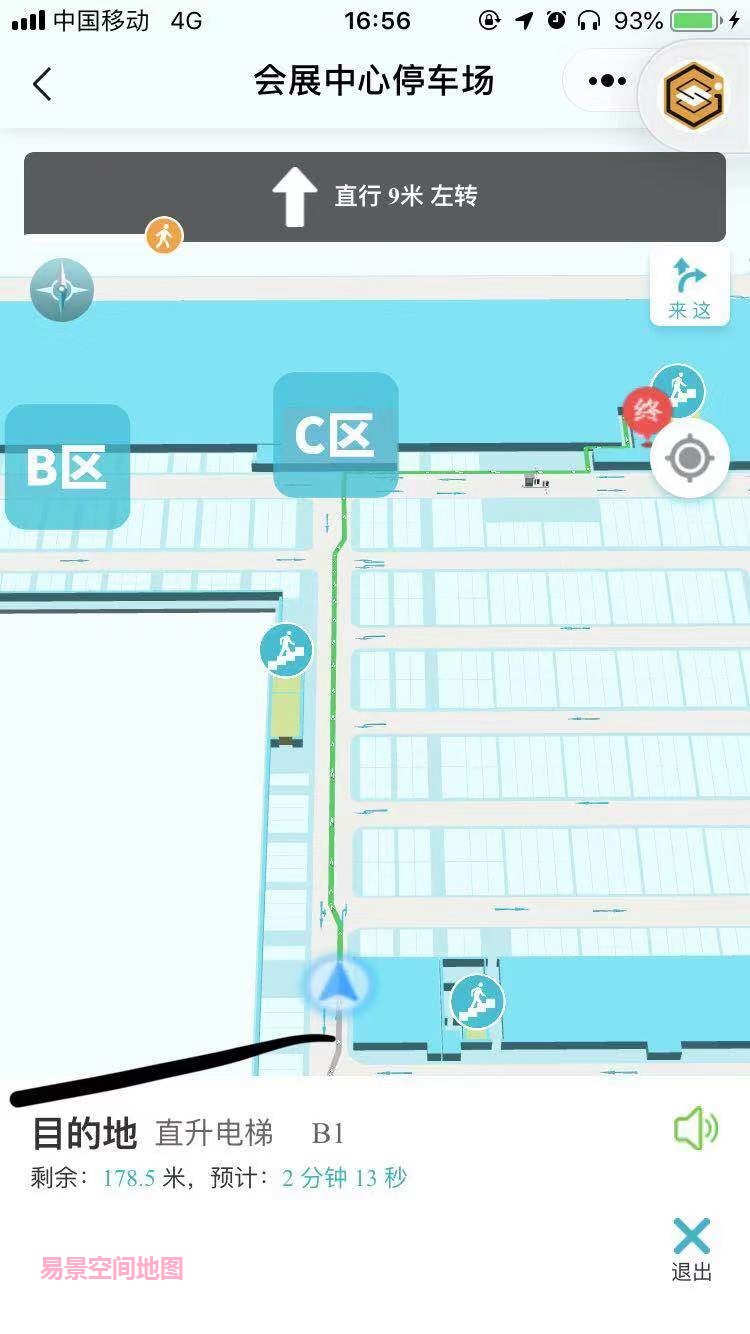Recenter map on my current location
The width and height of the screenshot is (750, 1334).
689,459
